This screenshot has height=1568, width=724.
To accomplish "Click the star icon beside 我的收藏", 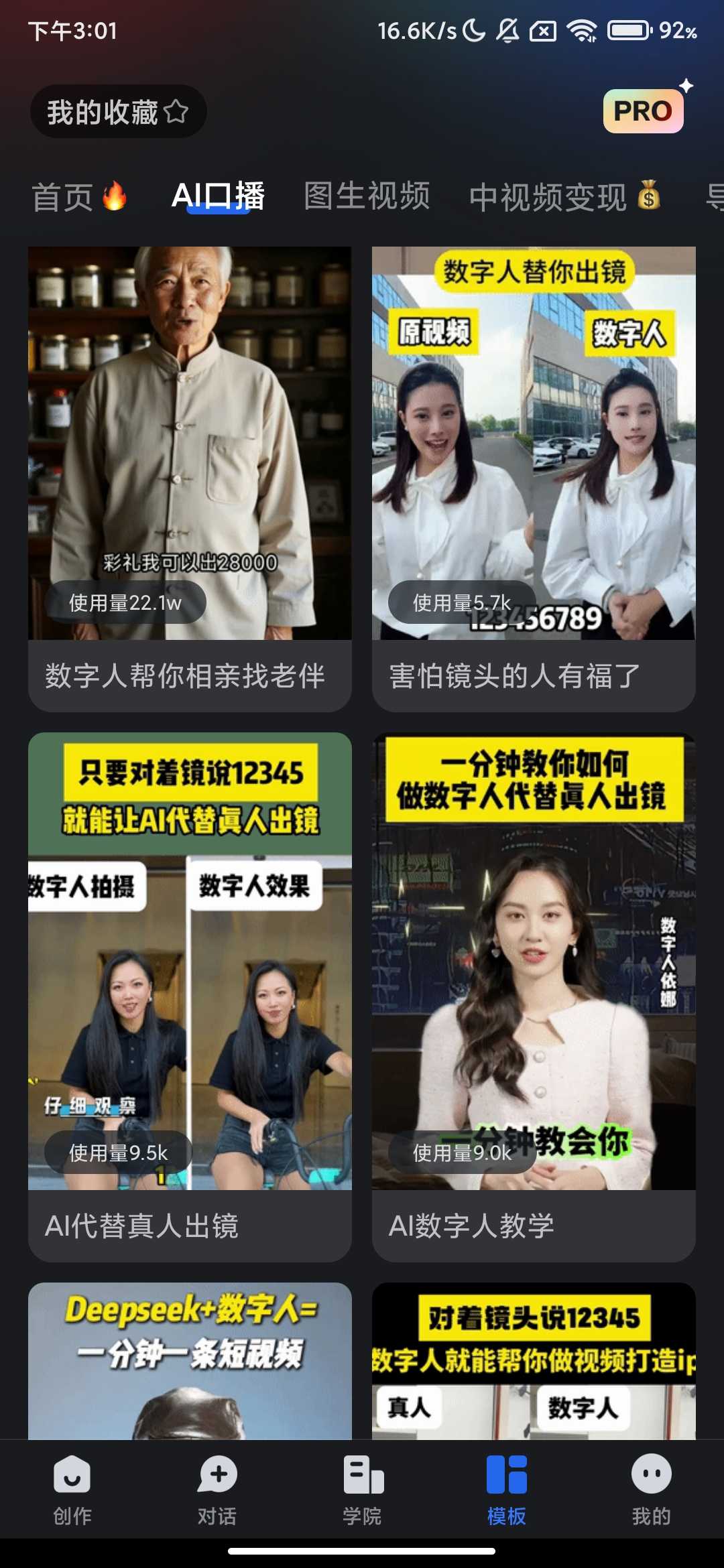I will click(x=176, y=111).
